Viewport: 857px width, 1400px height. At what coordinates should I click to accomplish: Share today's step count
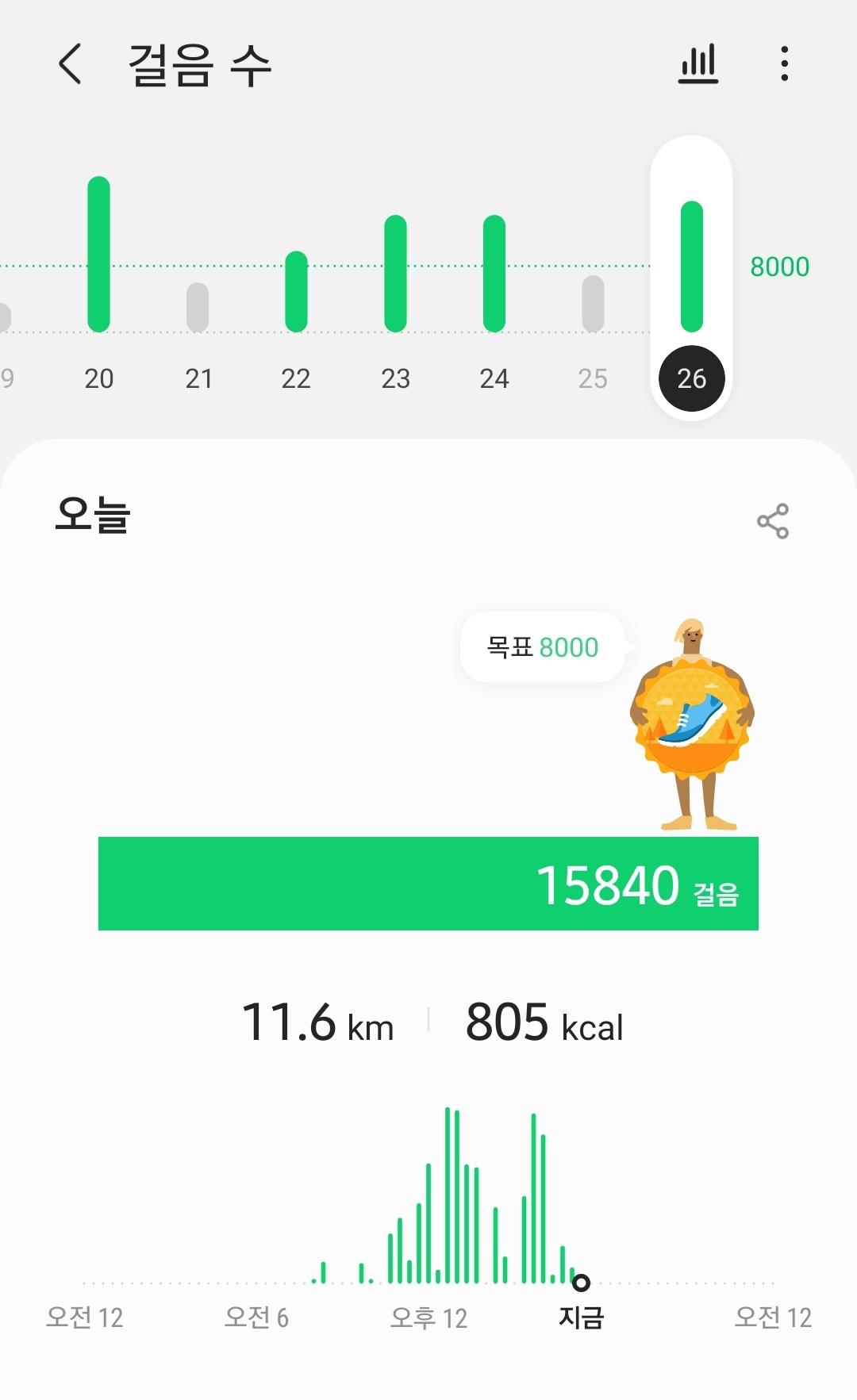pyautogui.click(x=772, y=521)
